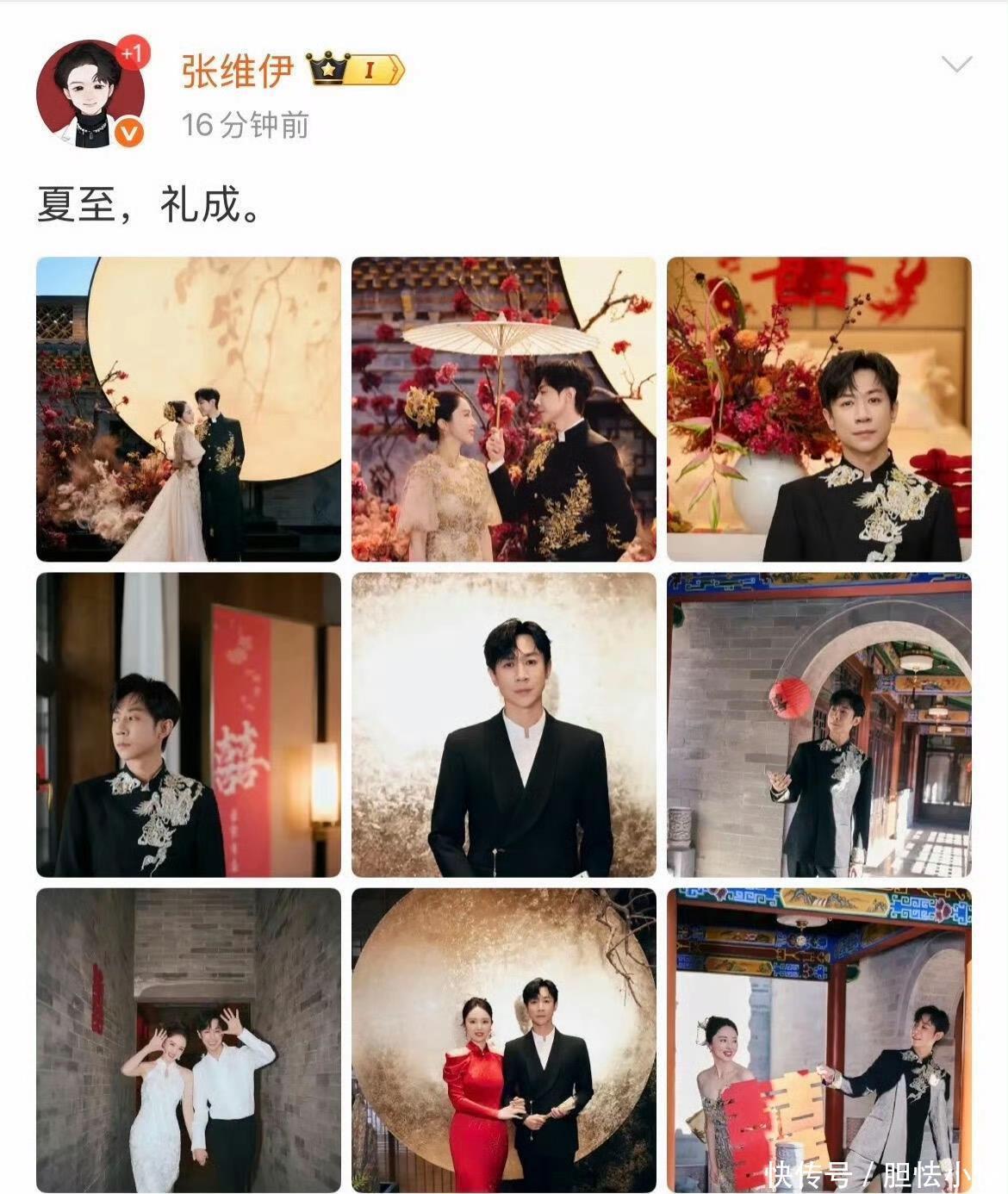View the photo with white paper umbrella

503,409
